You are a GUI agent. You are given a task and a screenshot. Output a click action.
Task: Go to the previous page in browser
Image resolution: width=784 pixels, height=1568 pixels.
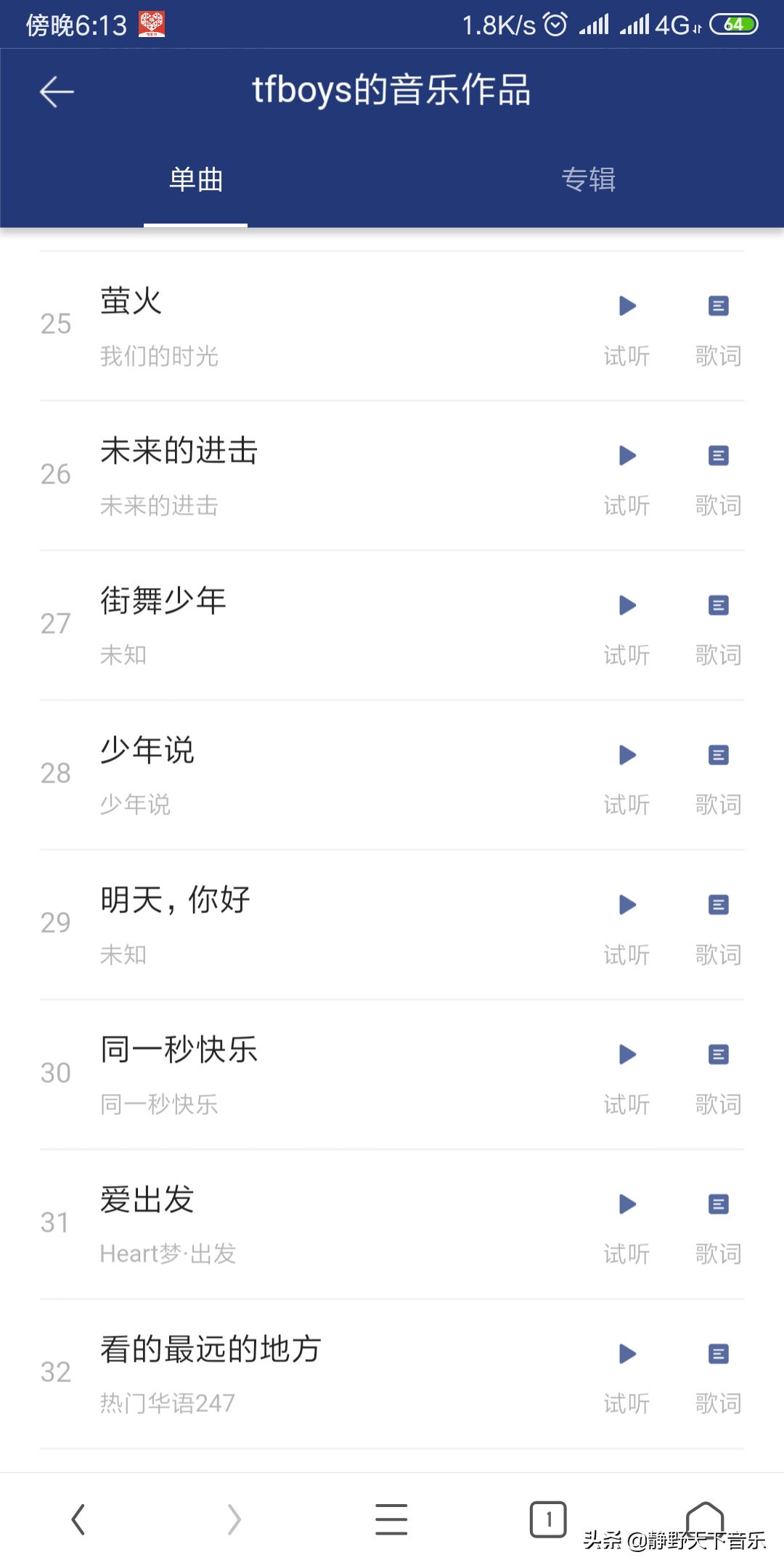click(x=78, y=1519)
